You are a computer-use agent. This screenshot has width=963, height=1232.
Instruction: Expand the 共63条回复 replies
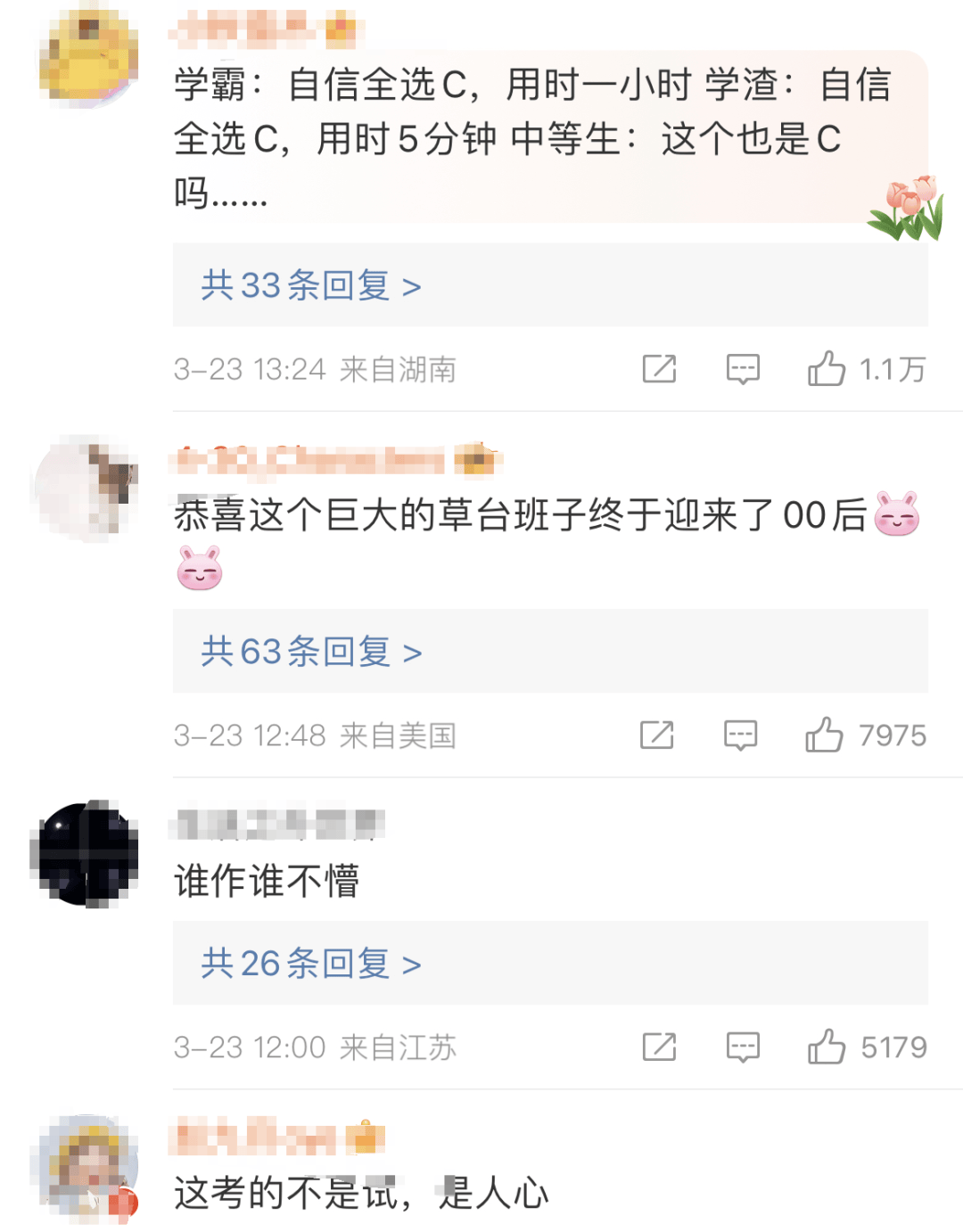pos(310,653)
